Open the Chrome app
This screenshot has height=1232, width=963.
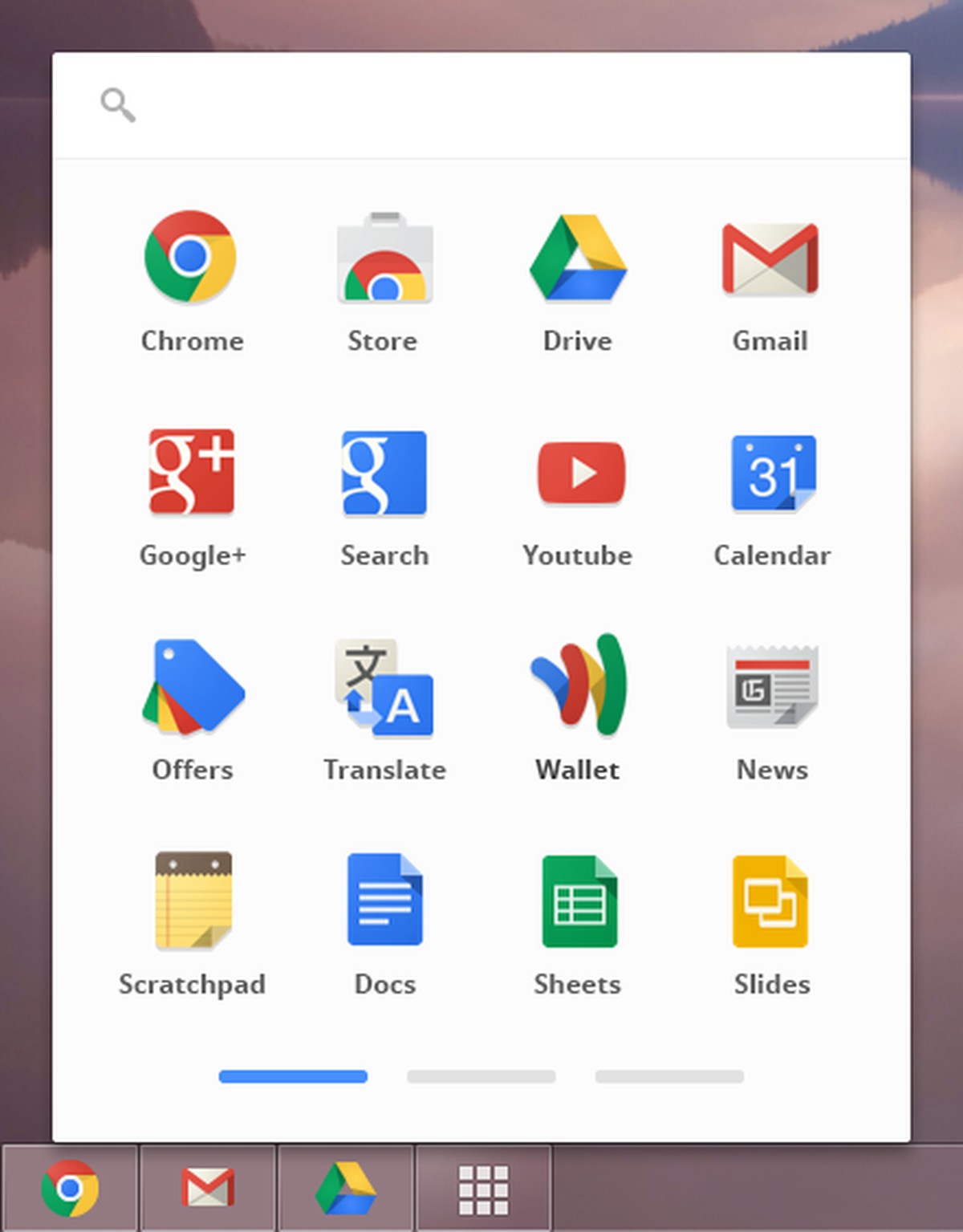[x=192, y=258]
